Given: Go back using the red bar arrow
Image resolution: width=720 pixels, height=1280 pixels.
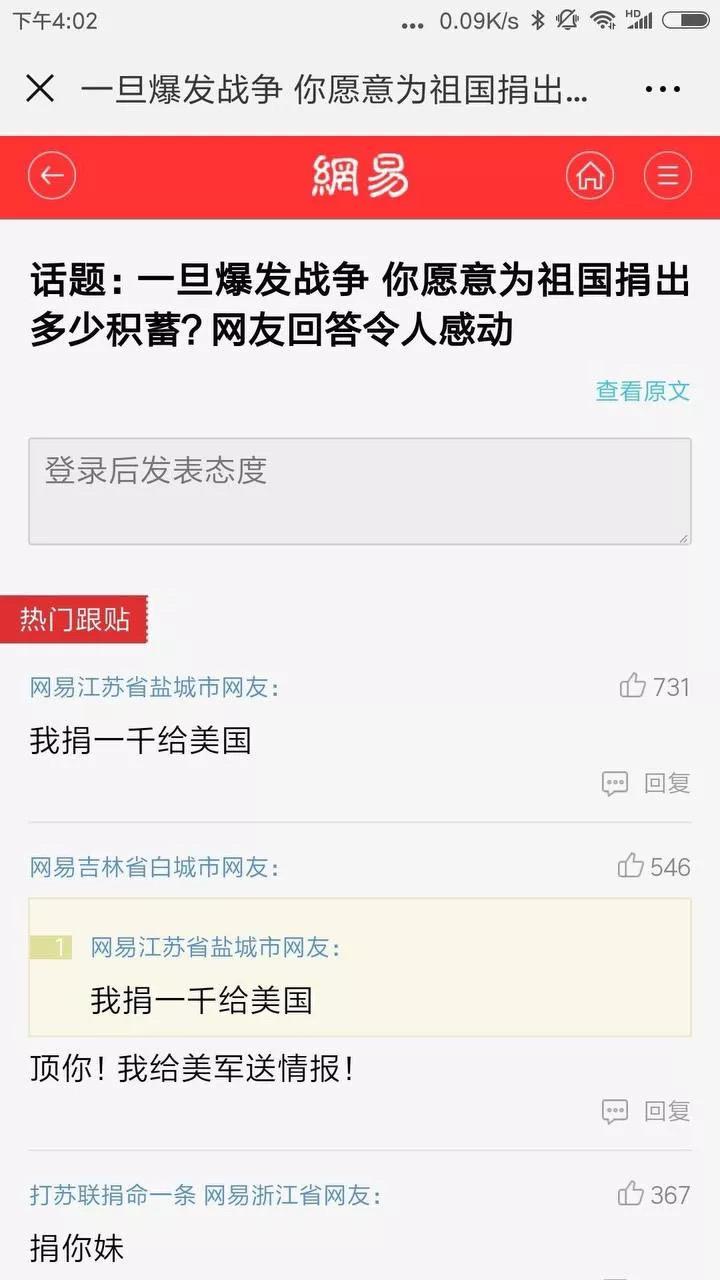Looking at the screenshot, I should pos(52,177).
